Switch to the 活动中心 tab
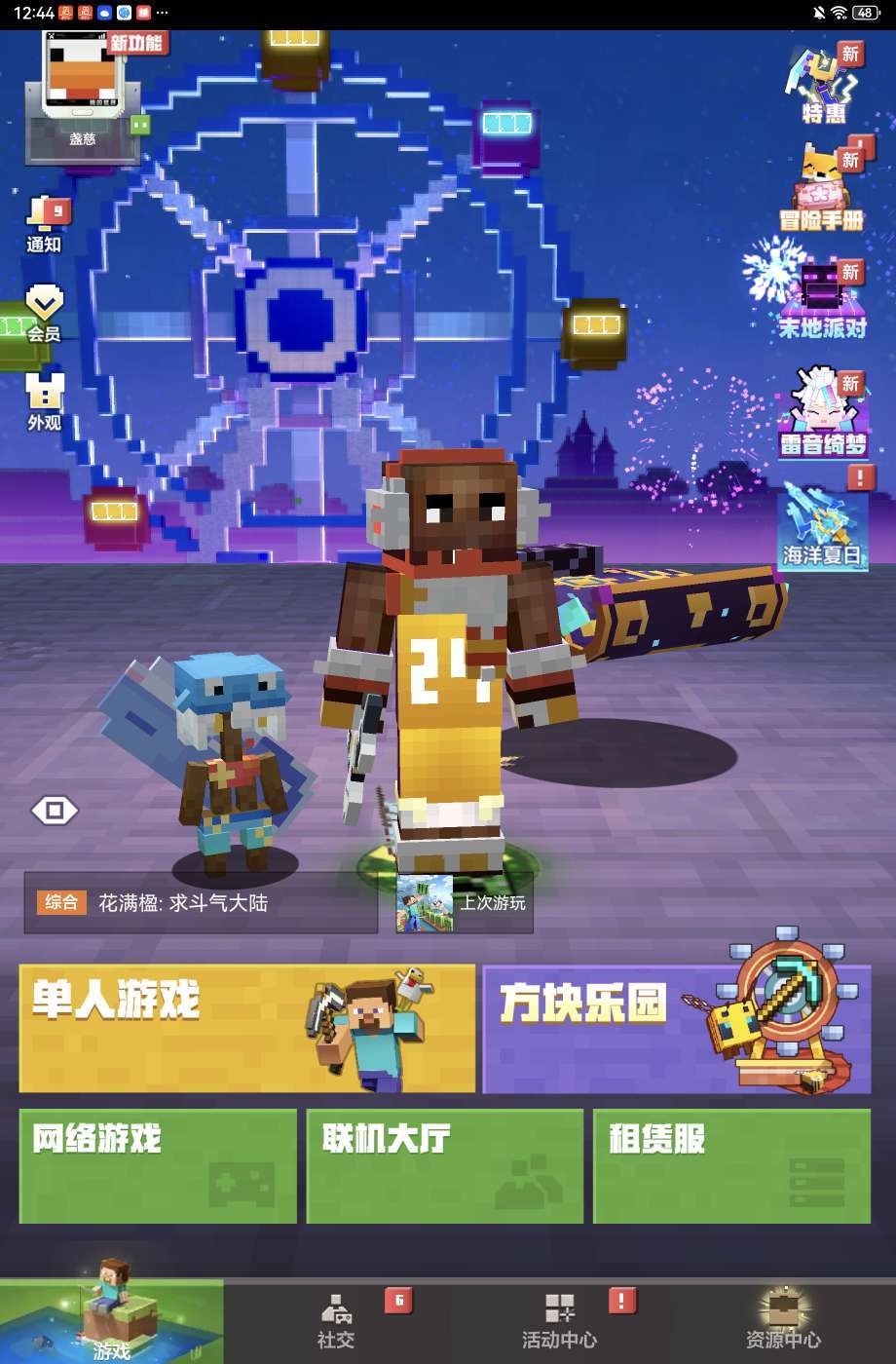This screenshot has width=896, height=1364. [x=559, y=1322]
